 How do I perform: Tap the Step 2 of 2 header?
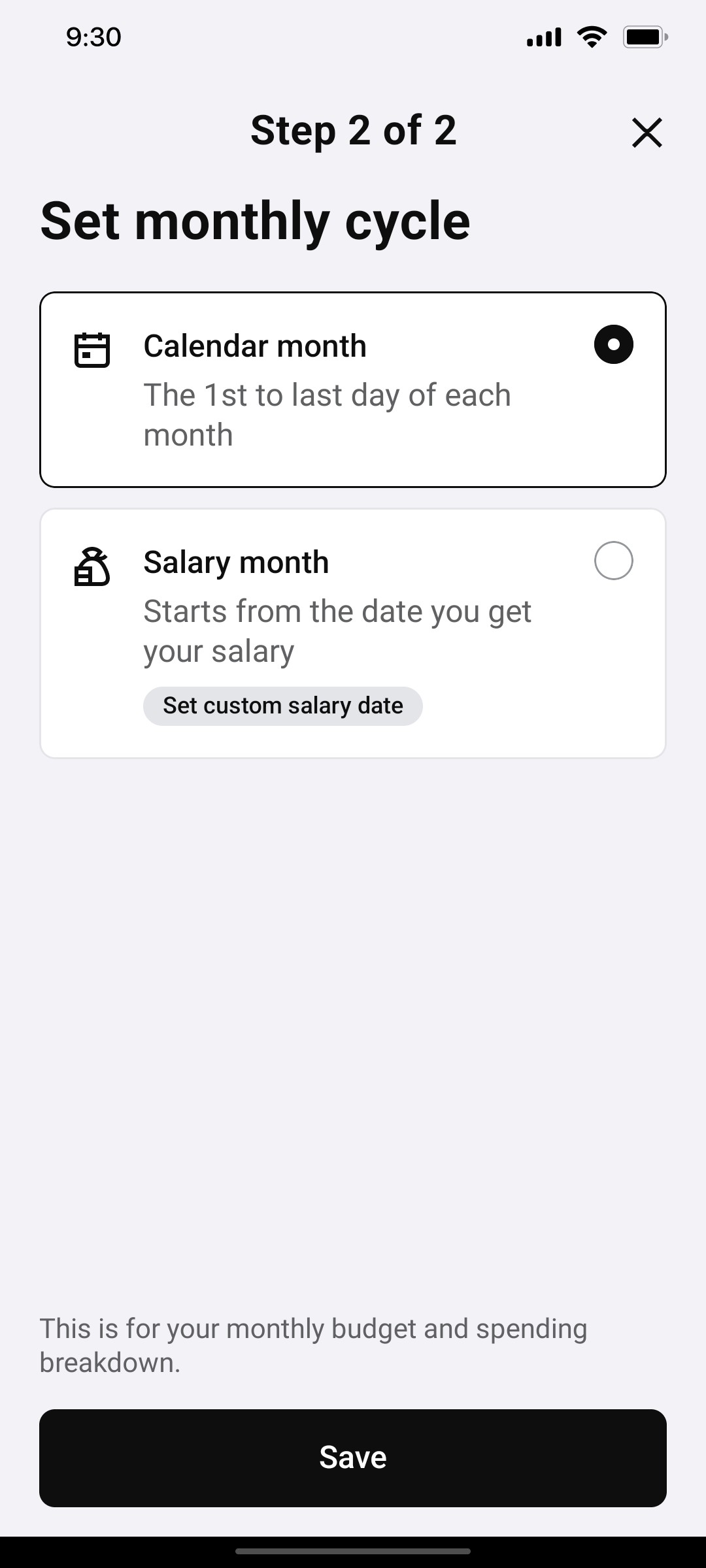click(x=353, y=131)
